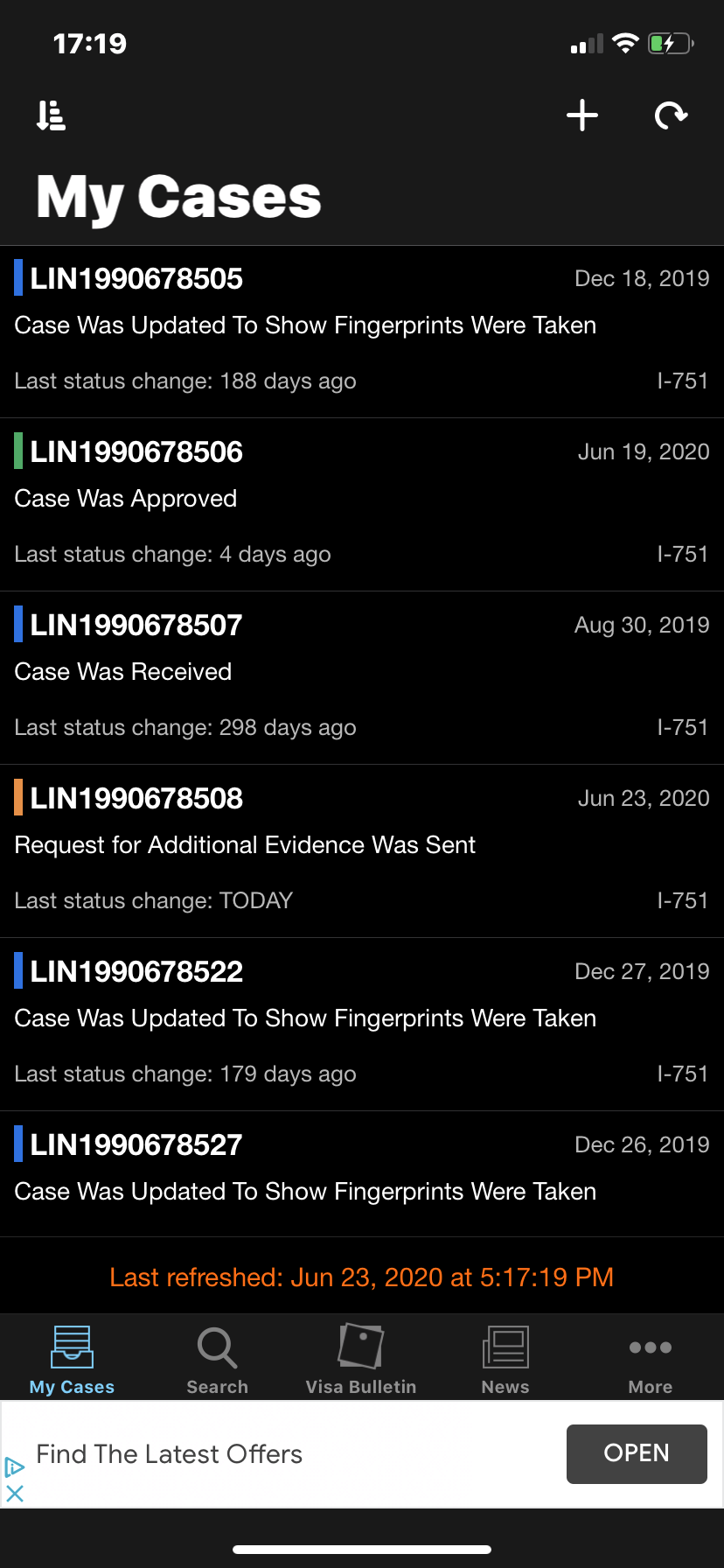
Task: Open the Visa Bulletin tab
Action: (361, 1359)
